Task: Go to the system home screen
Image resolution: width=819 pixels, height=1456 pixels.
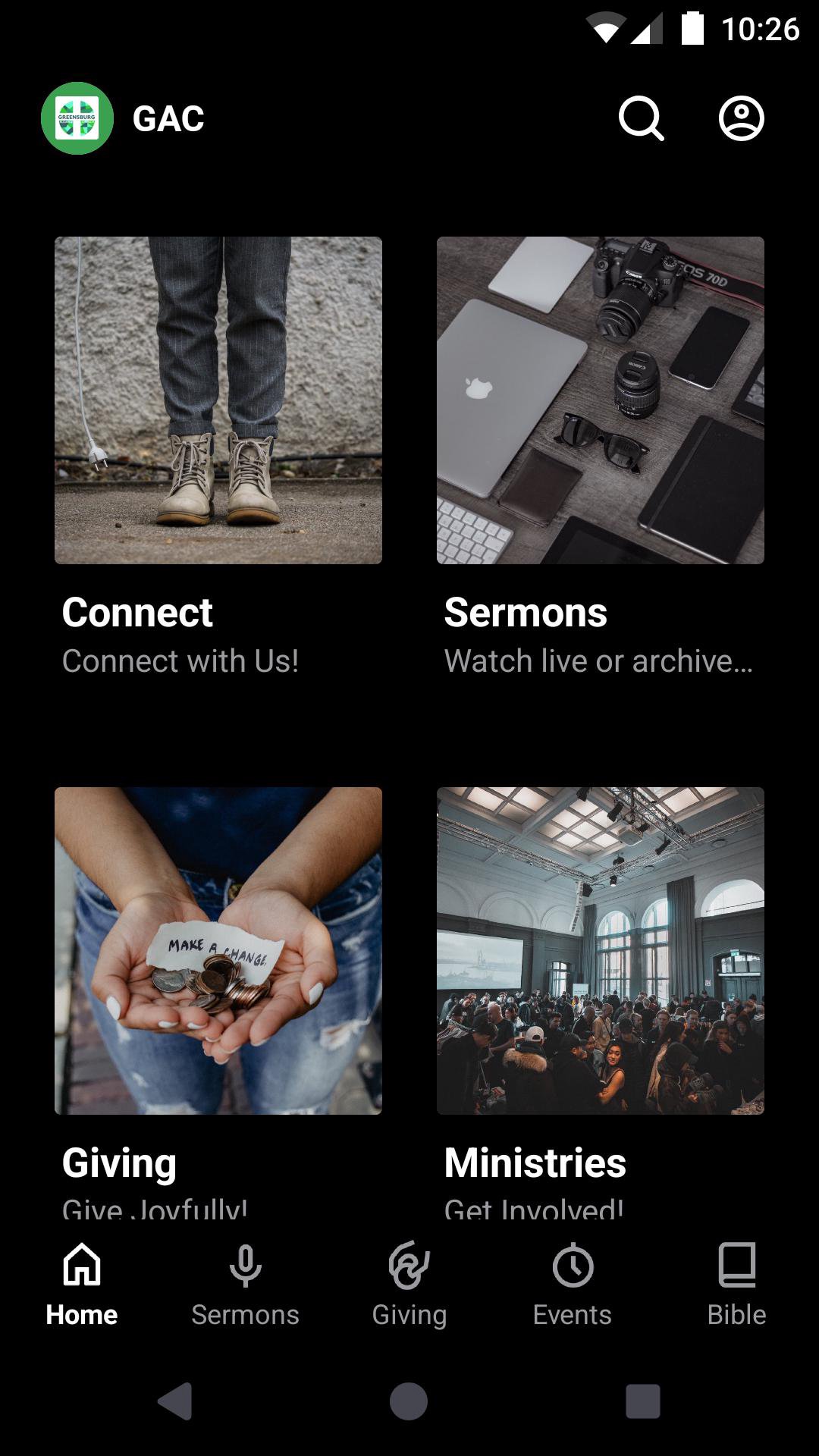Action: (409, 1401)
